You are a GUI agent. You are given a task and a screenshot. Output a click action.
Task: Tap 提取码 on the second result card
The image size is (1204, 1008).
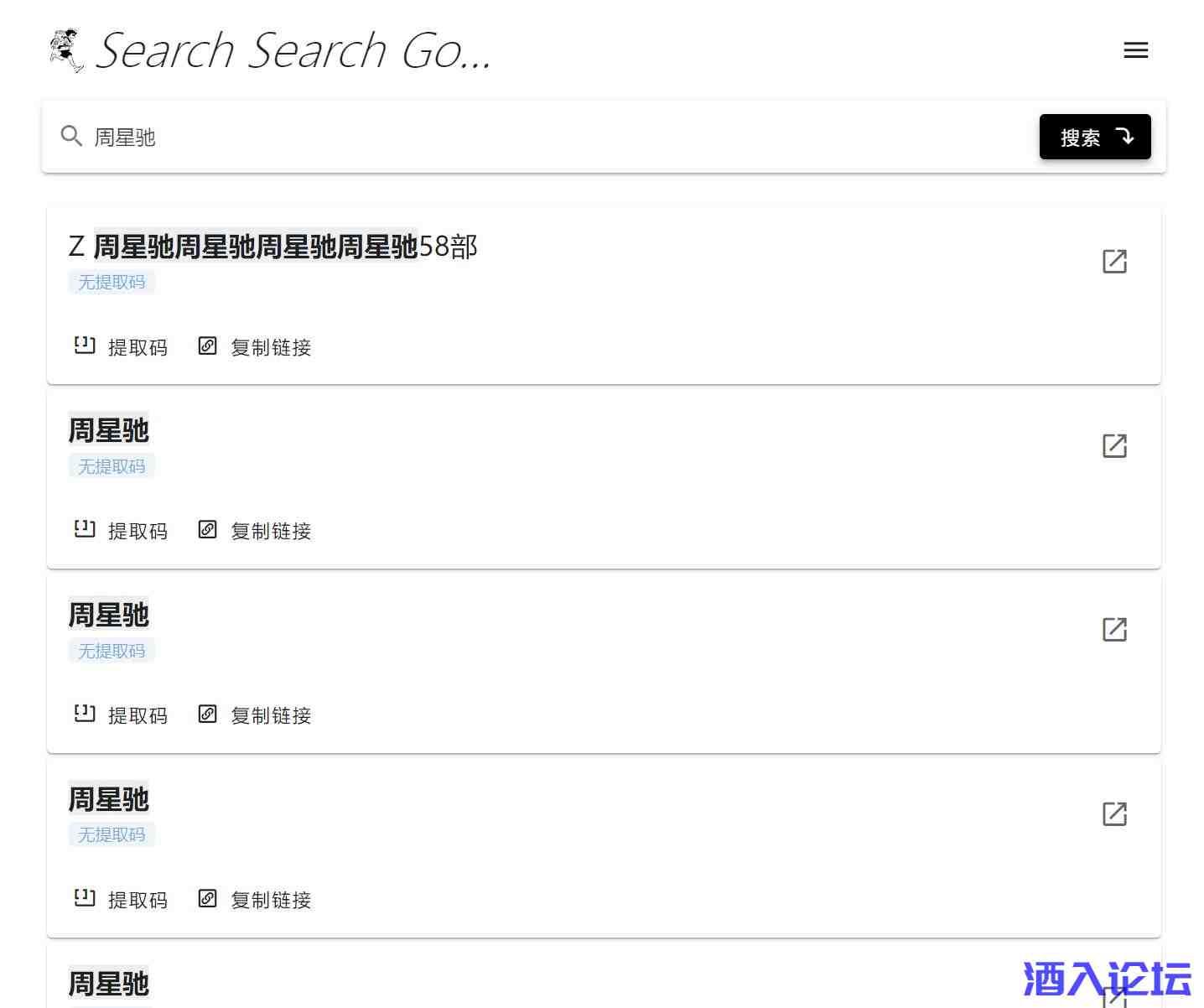click(x=122, y=531)
